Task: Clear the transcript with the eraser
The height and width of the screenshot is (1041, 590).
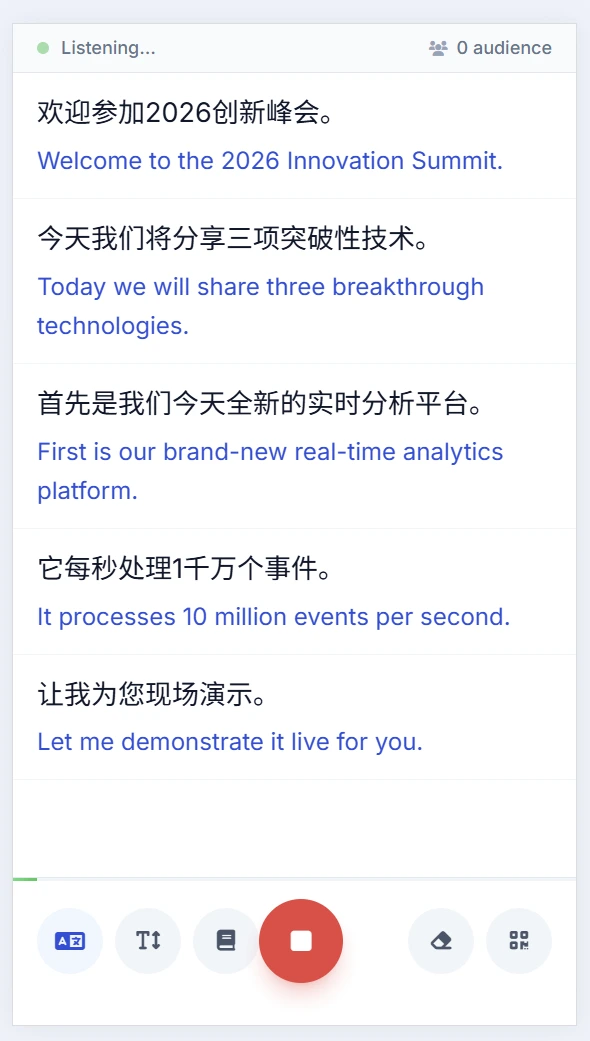Action: [441, 941]
